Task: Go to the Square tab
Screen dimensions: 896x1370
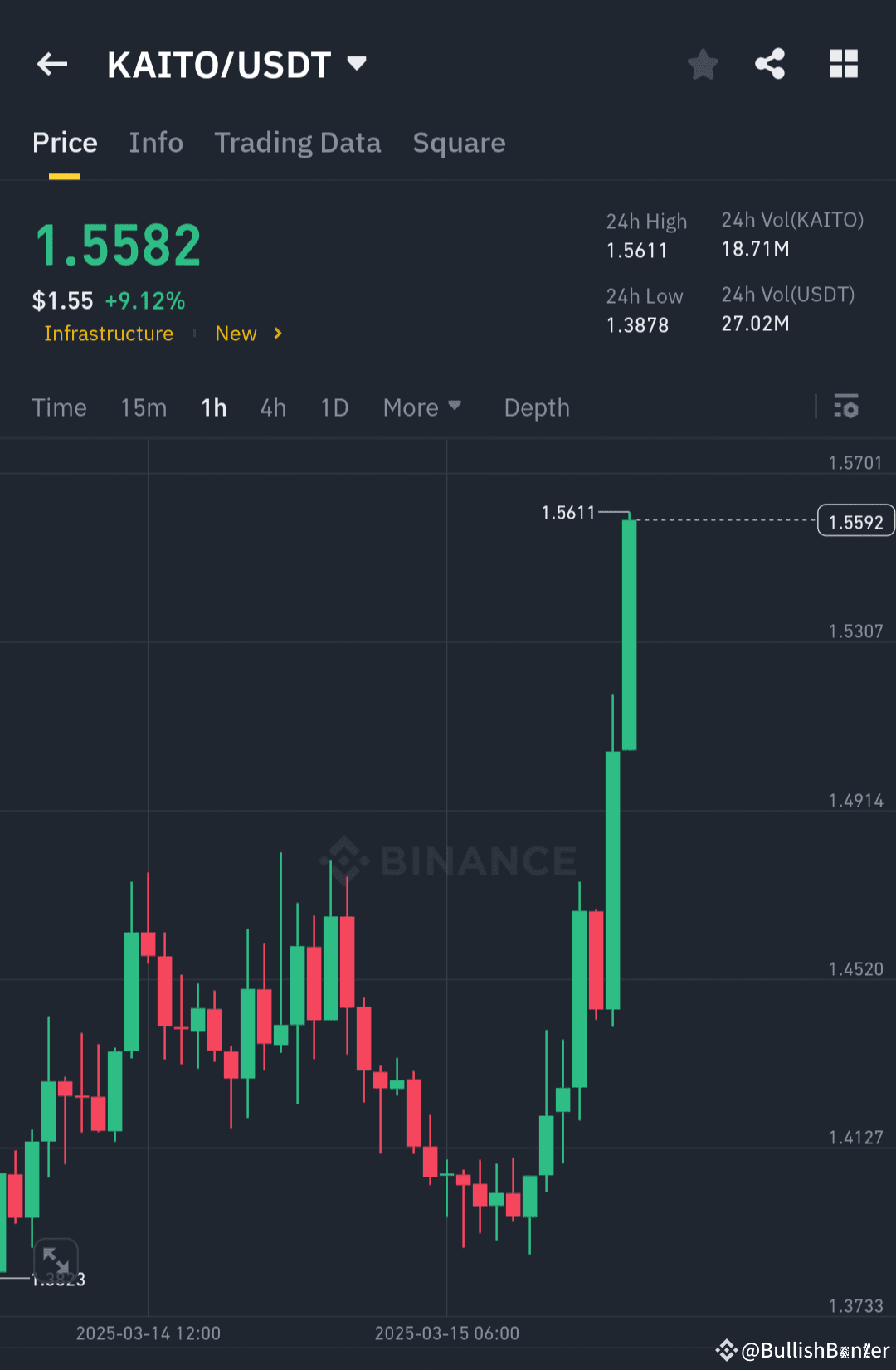Action: [x=459, y=143]
